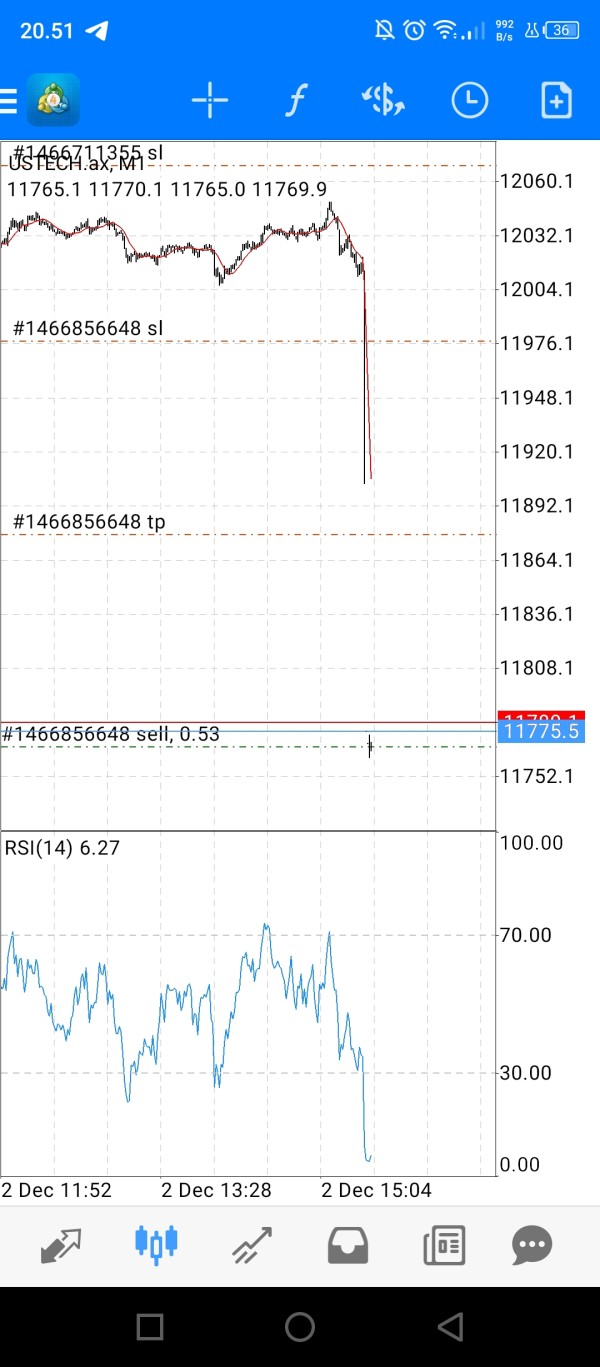Screen dimensions: 600x1367
Task: Open the symbol selection dollar icon
Action: pos(383,100)
